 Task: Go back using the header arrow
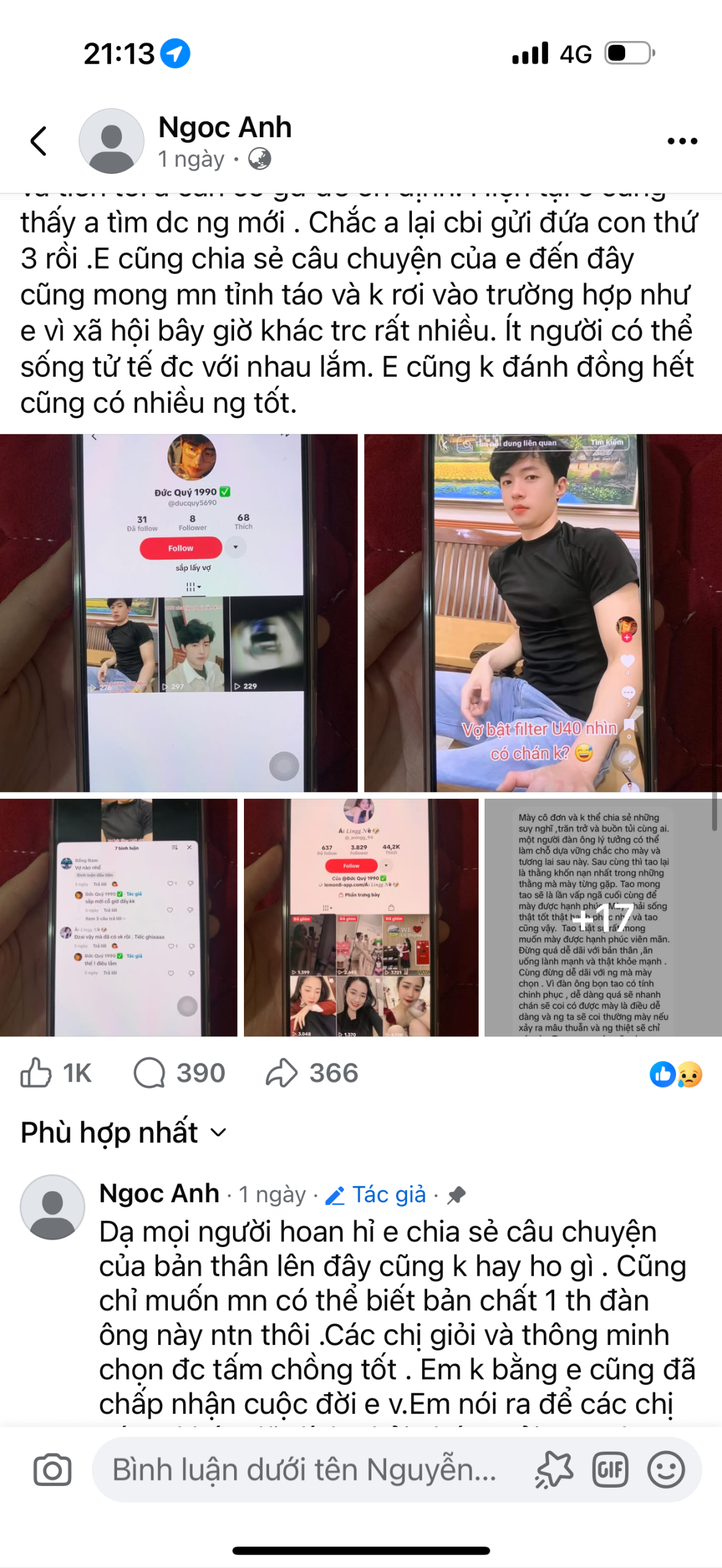click(x=39, y=141)
